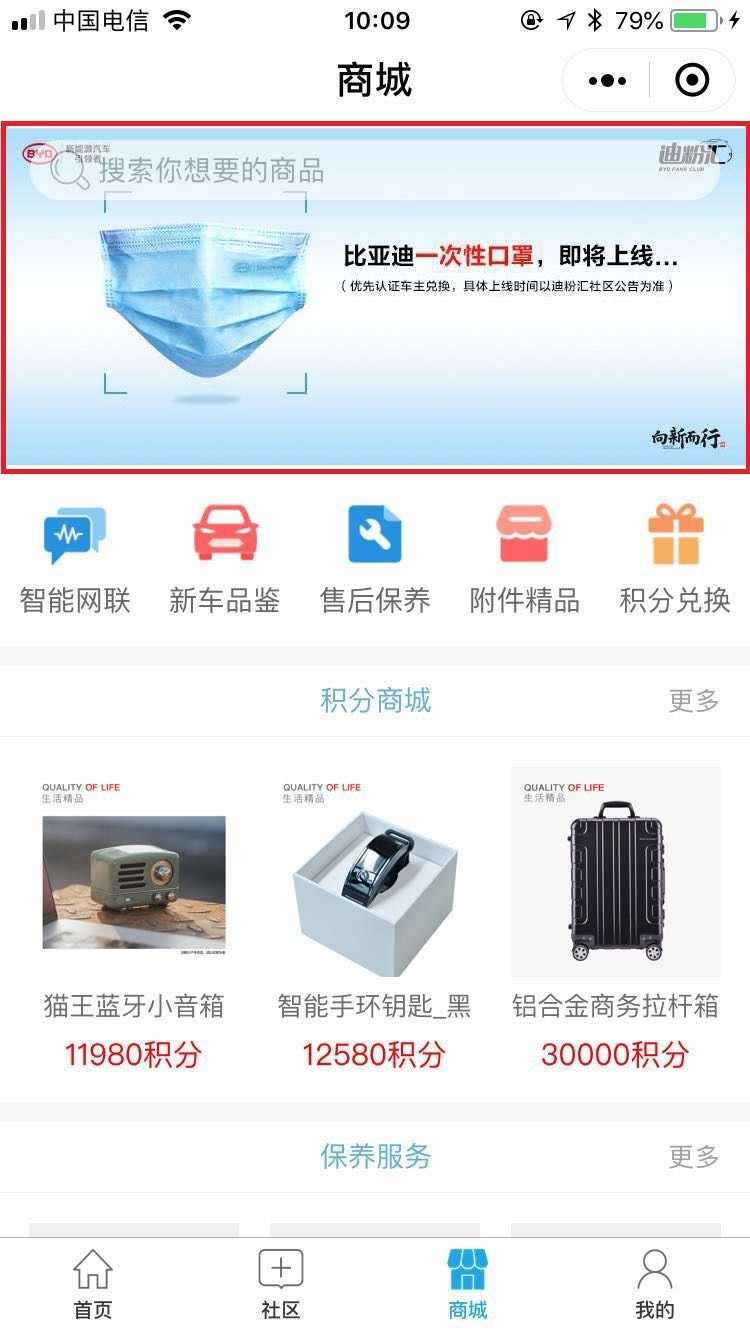This screenshot has width=750, height=1334.
Task: Close the mini program via target icon
Action: 692,80
